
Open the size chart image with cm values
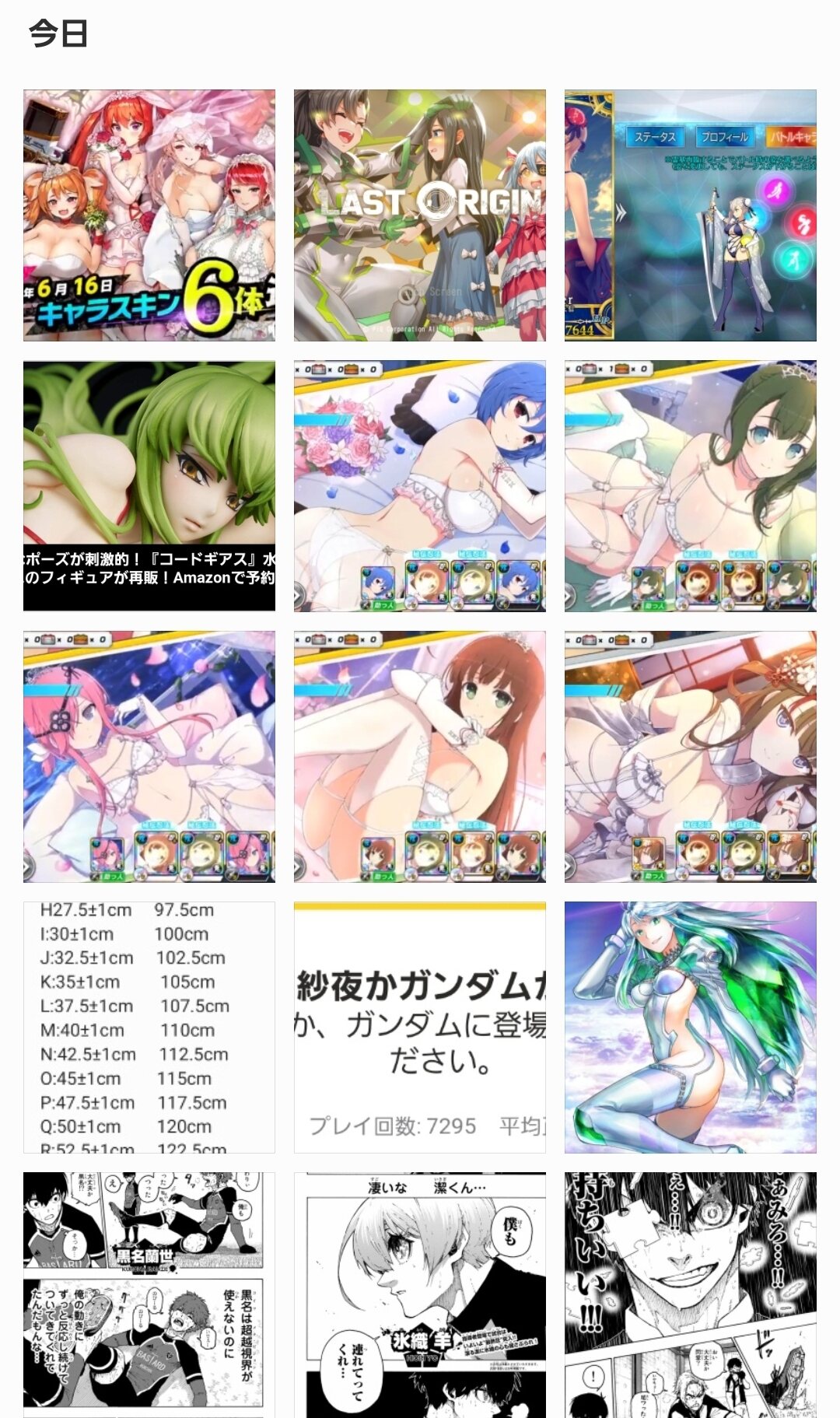click(149, 1027)
